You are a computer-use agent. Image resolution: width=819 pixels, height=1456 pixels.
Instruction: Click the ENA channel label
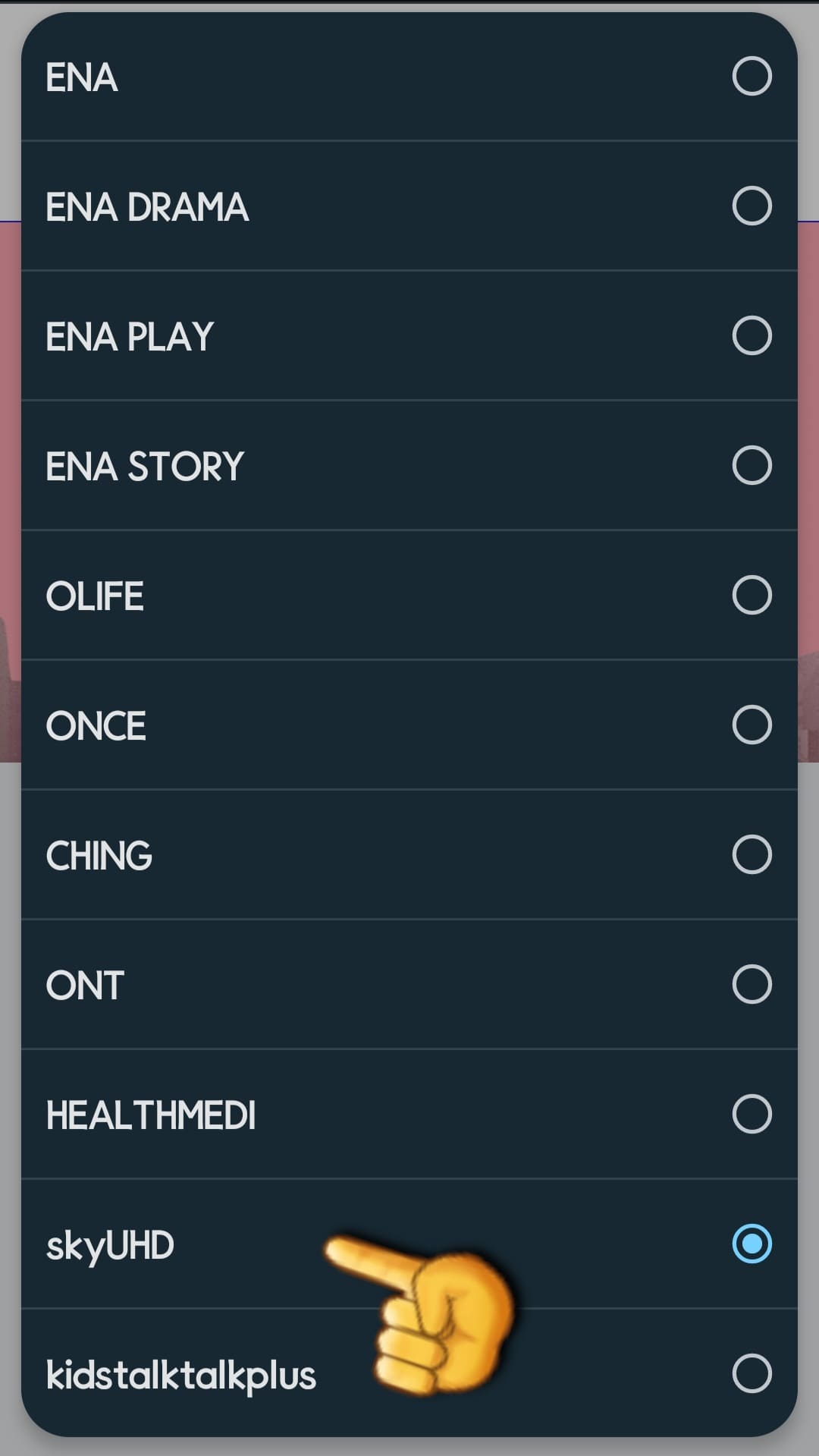pyautogui.click(x=82, y=76)
